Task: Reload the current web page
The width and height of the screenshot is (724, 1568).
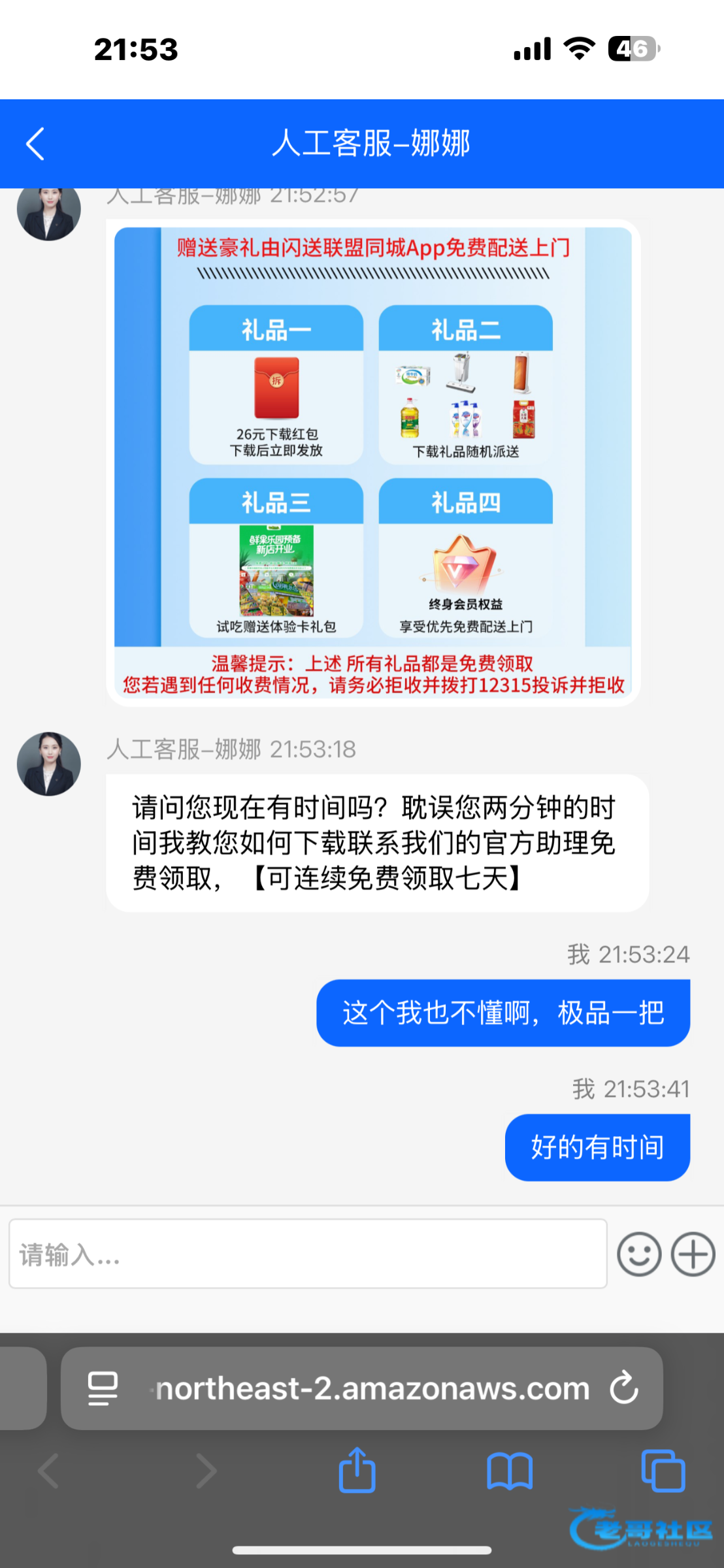Action: click(x=624, y=1388)
